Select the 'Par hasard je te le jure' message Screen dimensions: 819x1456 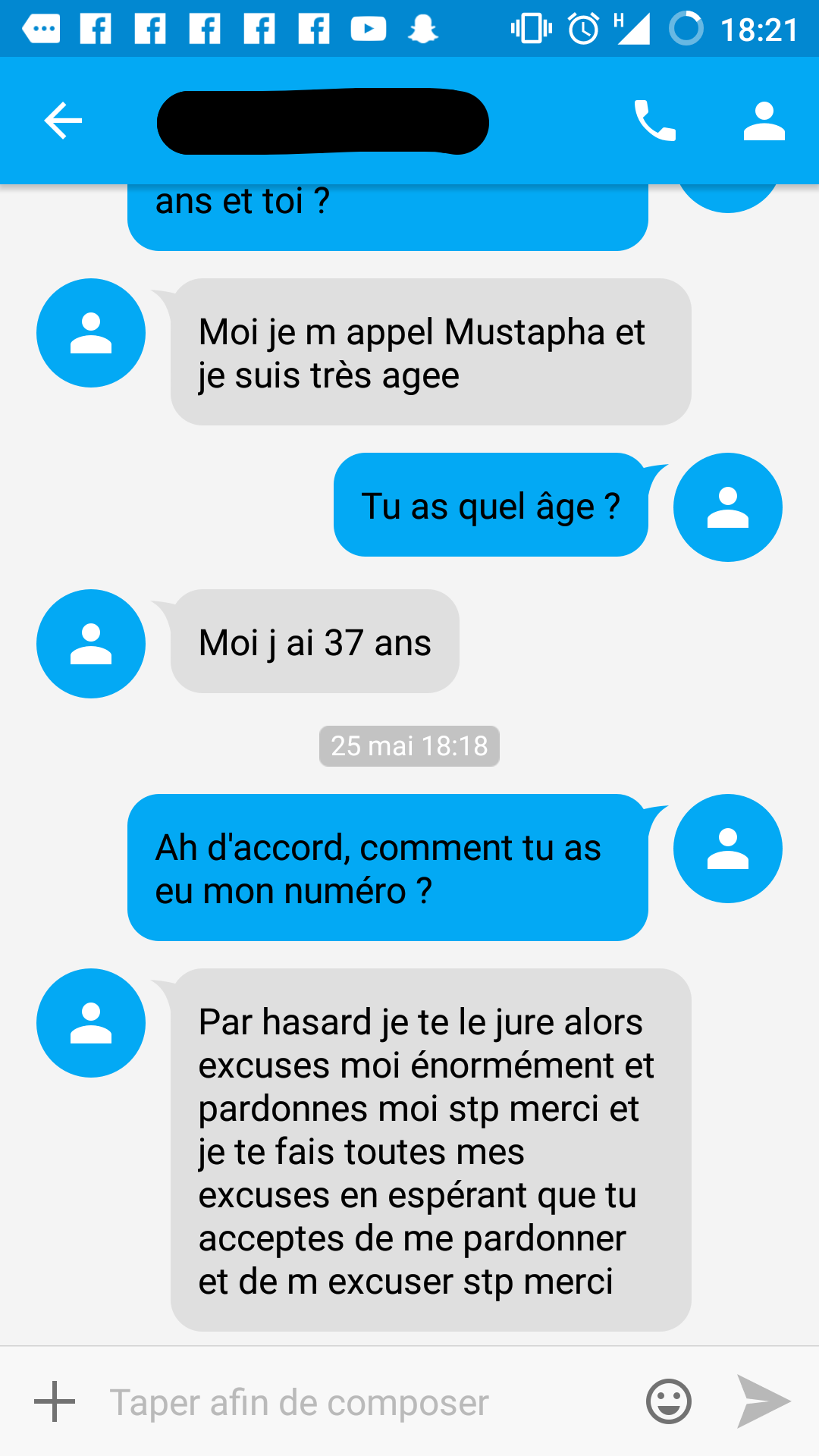pos(430,1150)
